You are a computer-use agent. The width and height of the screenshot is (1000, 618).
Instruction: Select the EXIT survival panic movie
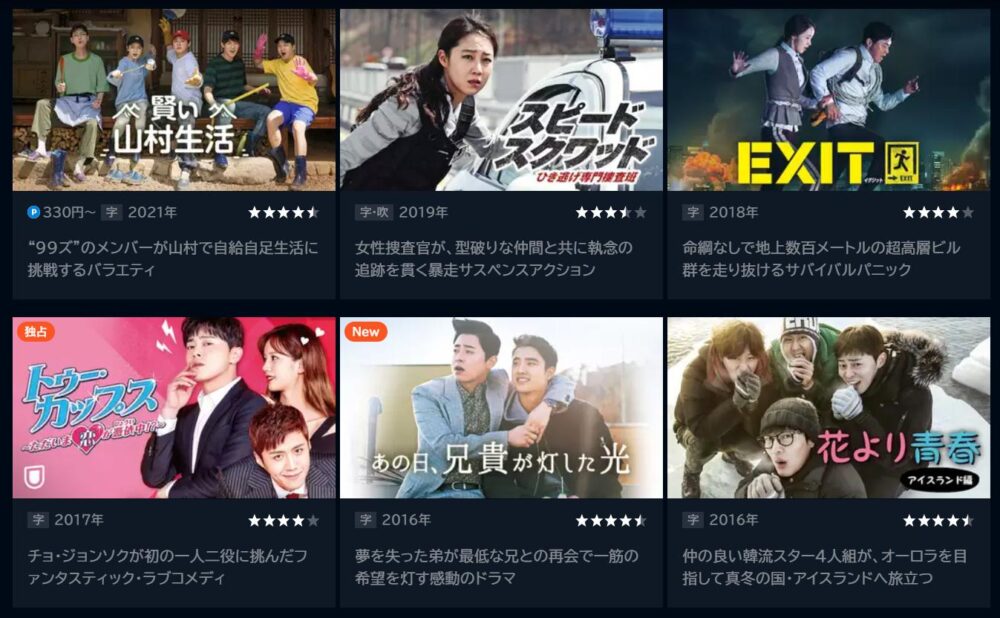(x=828, y=100)
